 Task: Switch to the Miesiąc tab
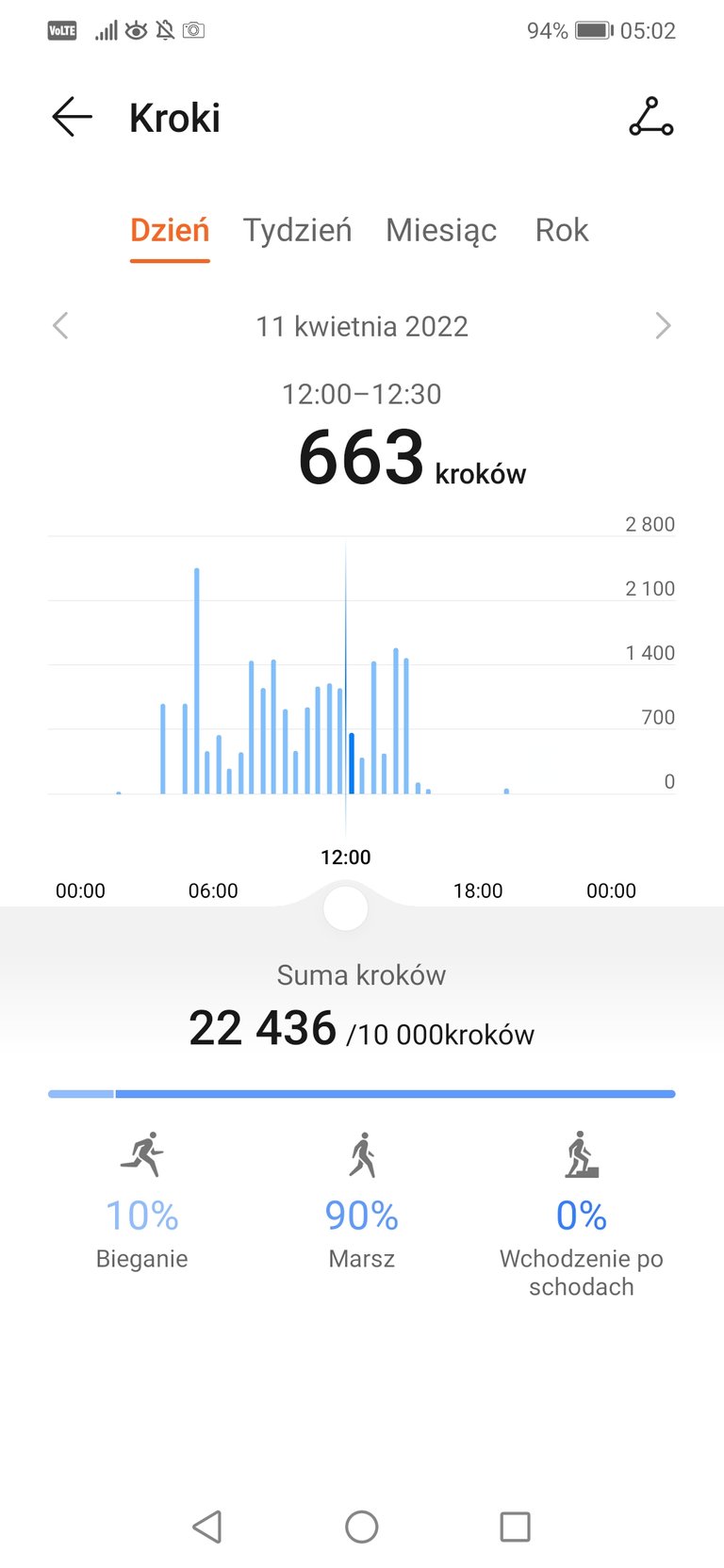pos(440,231)
